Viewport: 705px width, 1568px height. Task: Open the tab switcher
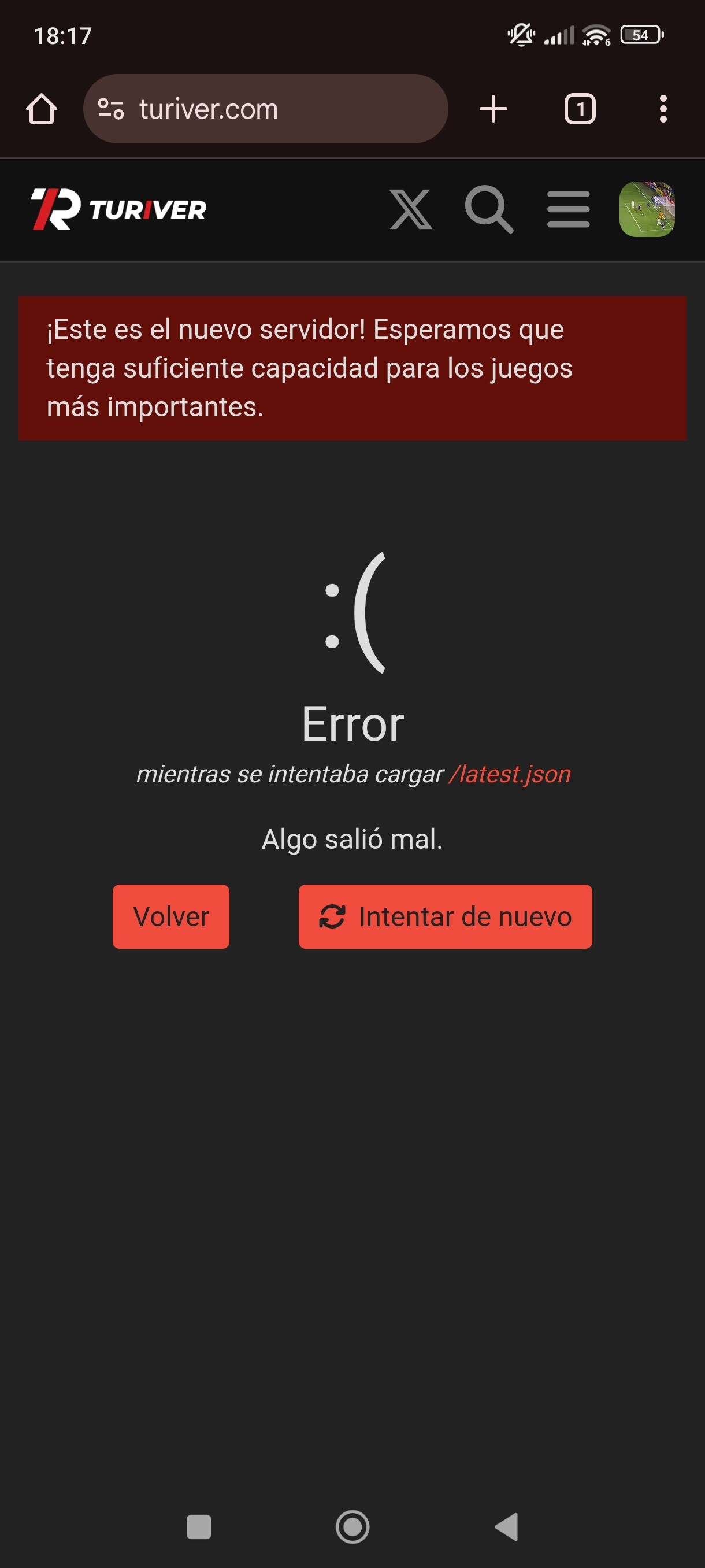[580, 110]
